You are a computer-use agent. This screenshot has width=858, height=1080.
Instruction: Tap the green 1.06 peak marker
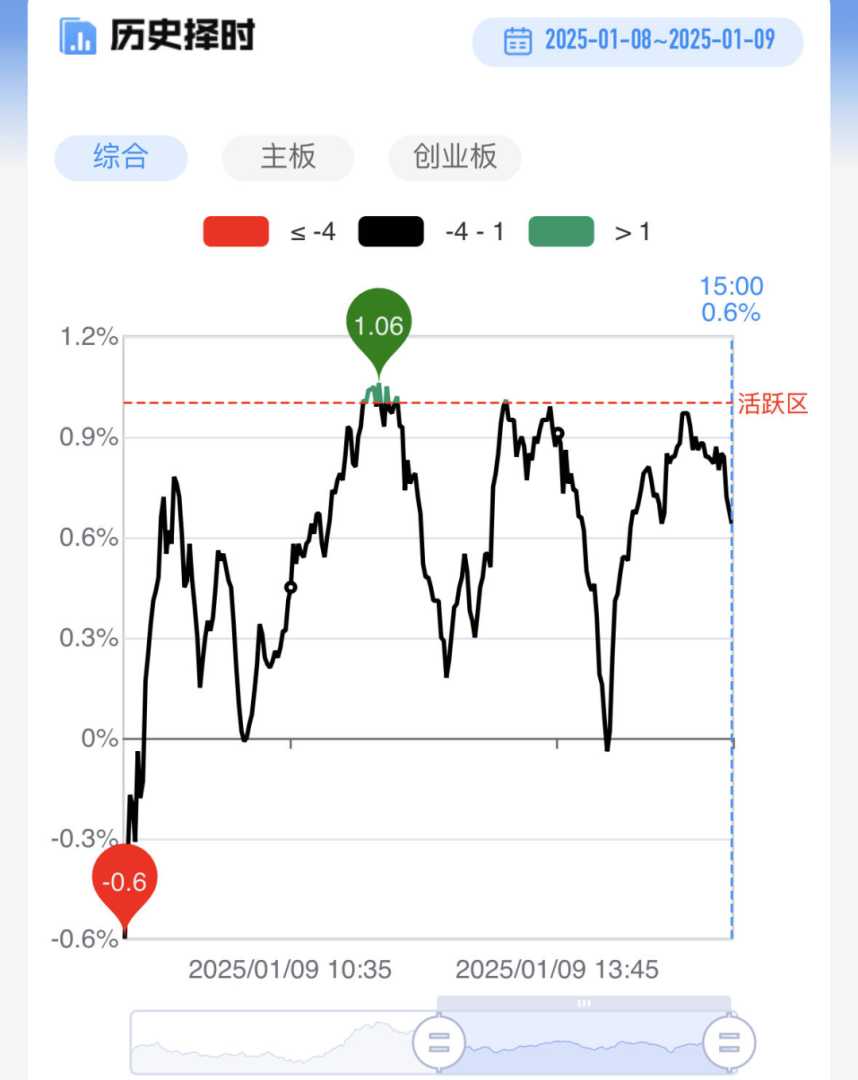coord(379,325)
